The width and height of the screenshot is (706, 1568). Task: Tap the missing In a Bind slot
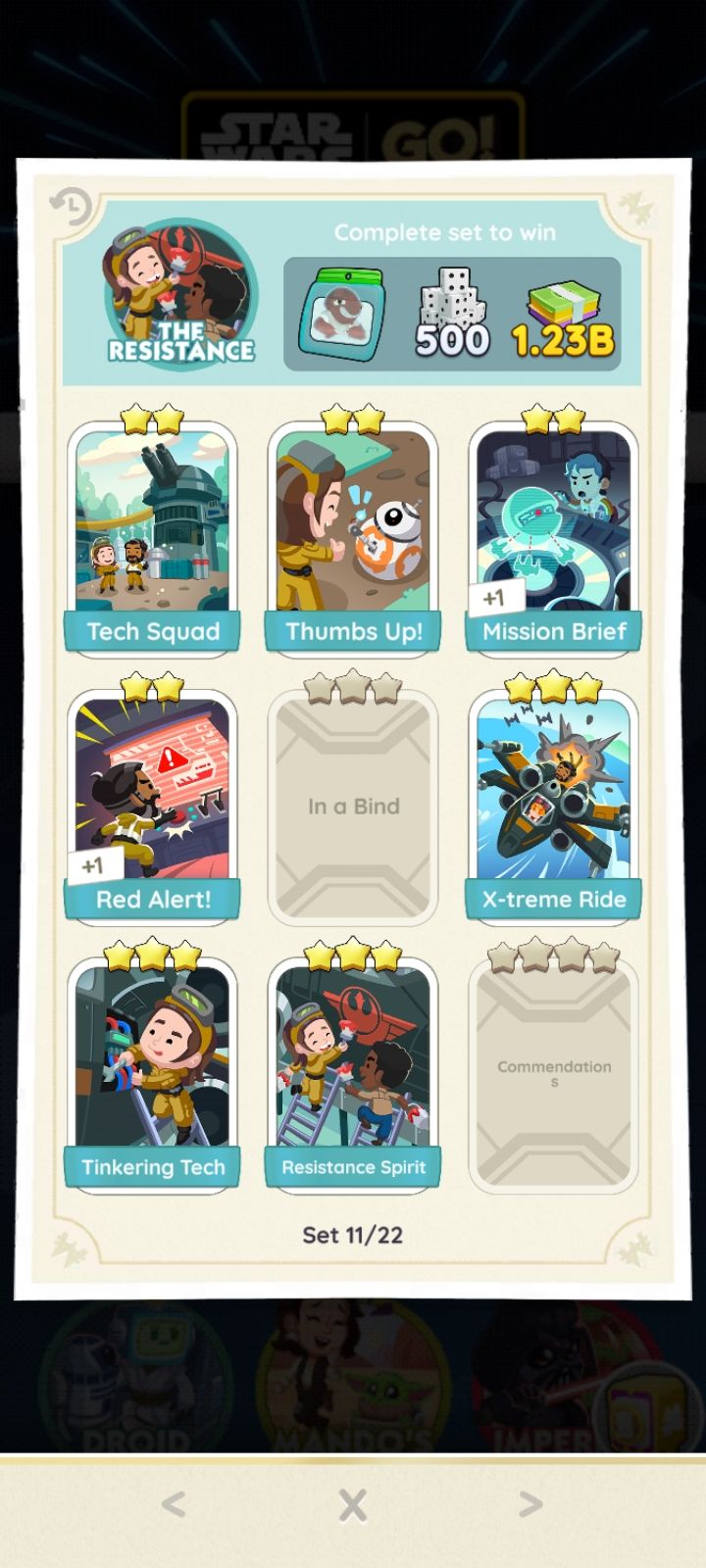(353, 806)
